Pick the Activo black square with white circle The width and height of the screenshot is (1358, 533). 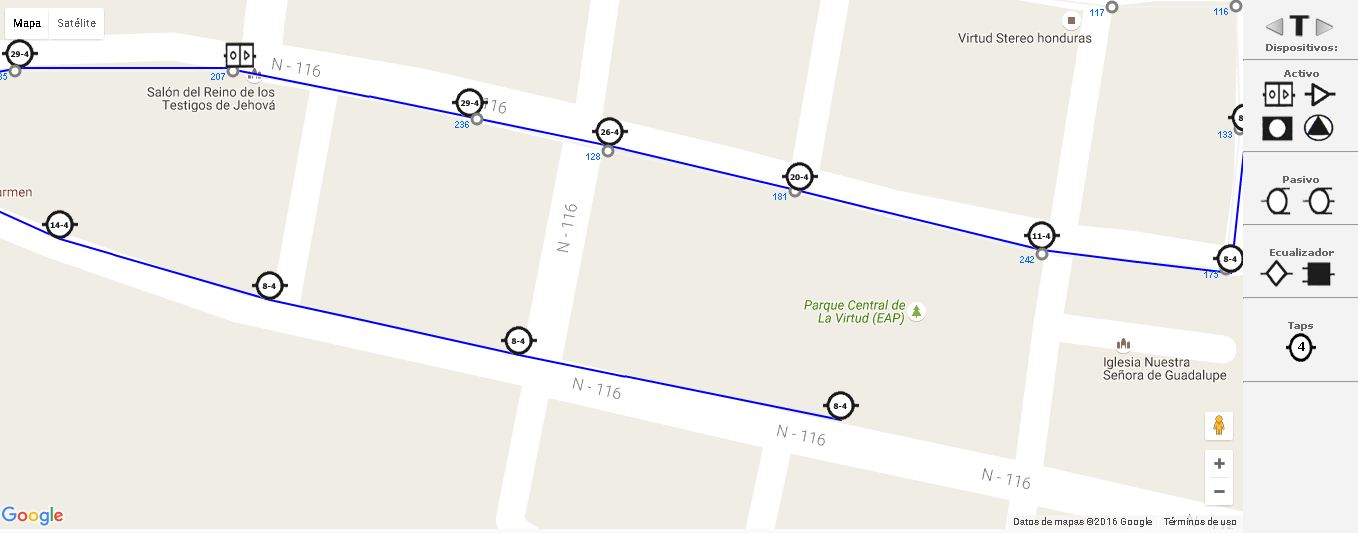point(1277,127)
